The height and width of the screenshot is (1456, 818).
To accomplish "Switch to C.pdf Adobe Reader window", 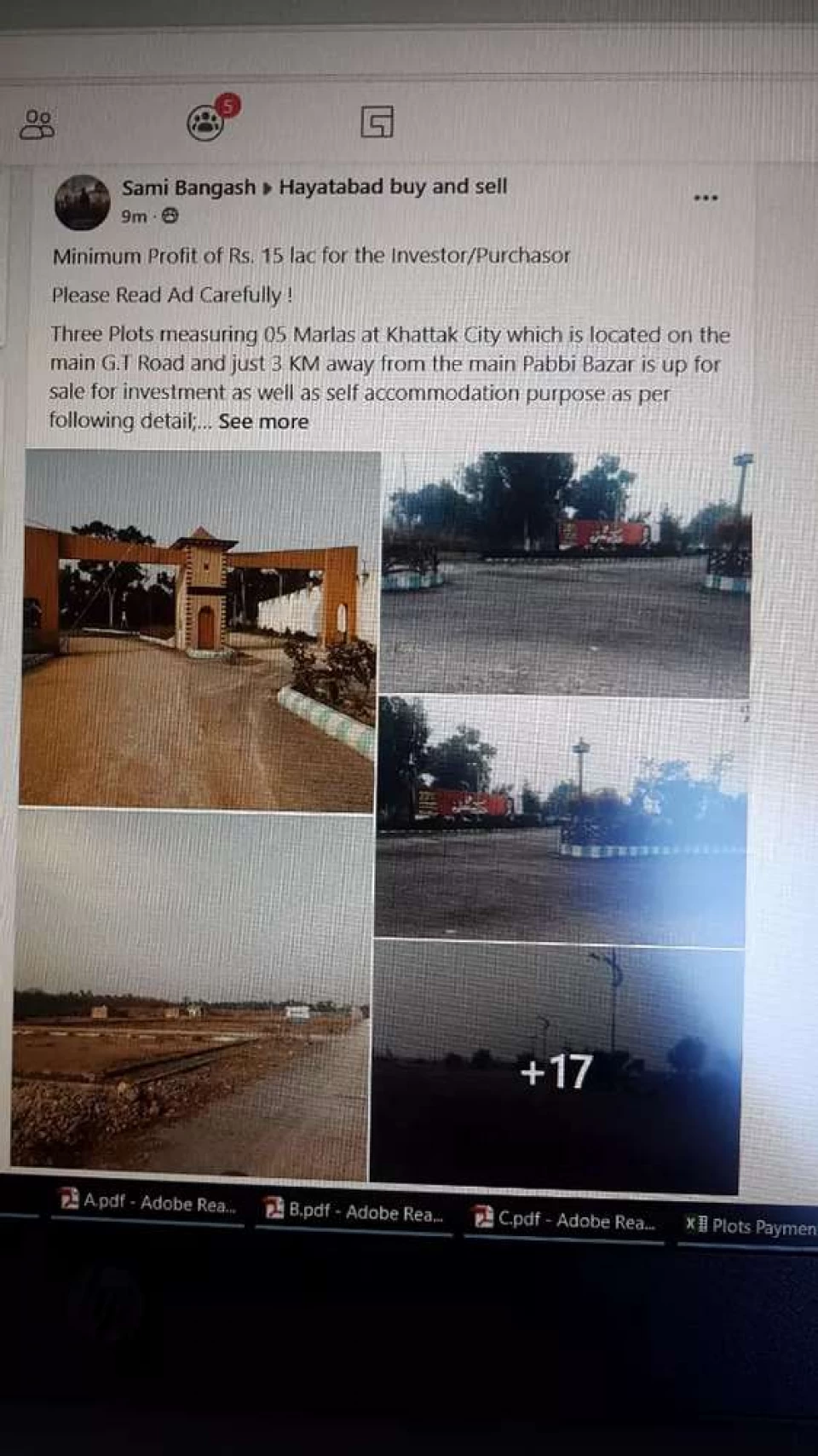I will coord(564,1221).
